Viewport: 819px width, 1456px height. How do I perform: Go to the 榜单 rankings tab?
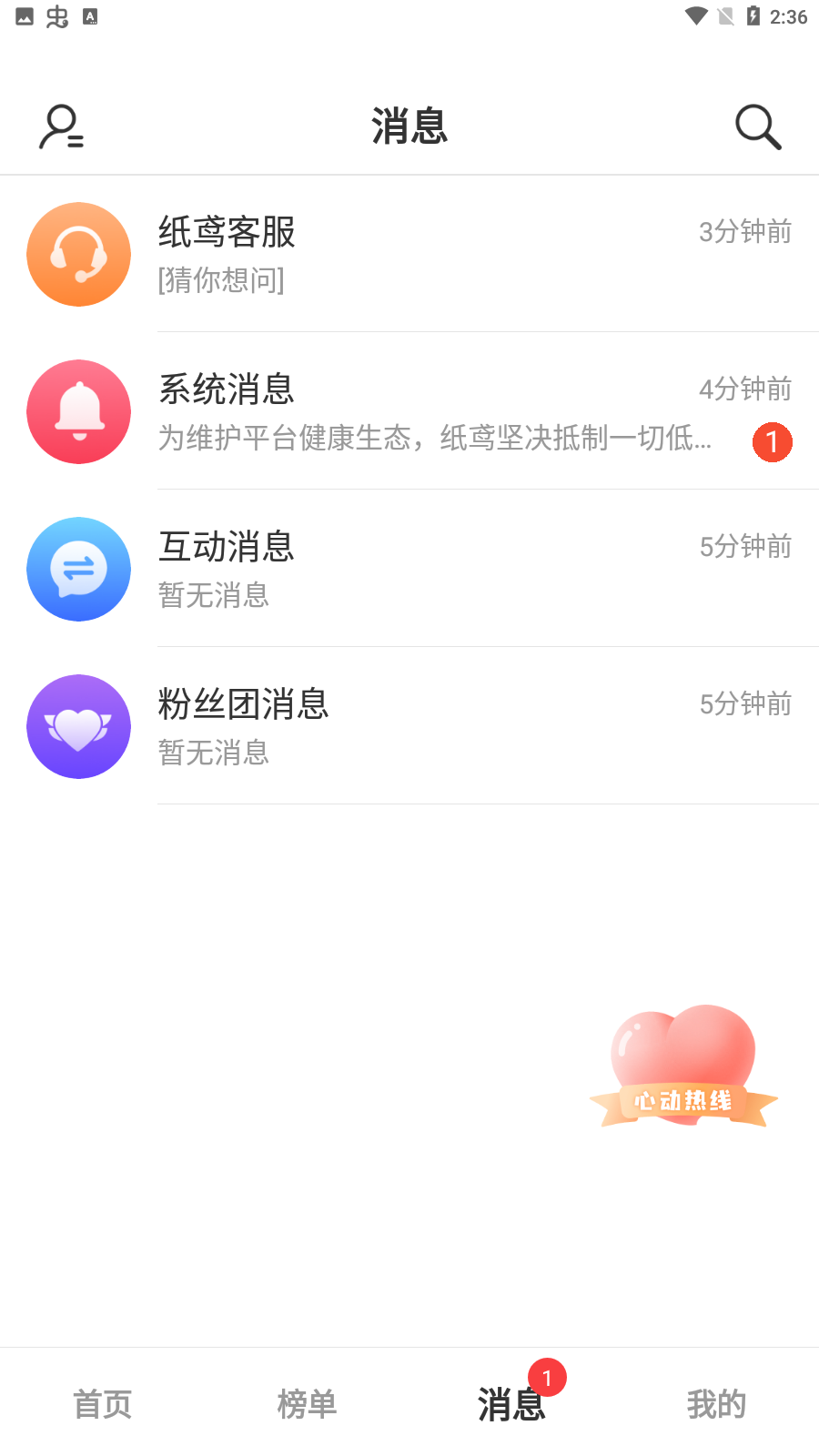(x=308, y=1404)
